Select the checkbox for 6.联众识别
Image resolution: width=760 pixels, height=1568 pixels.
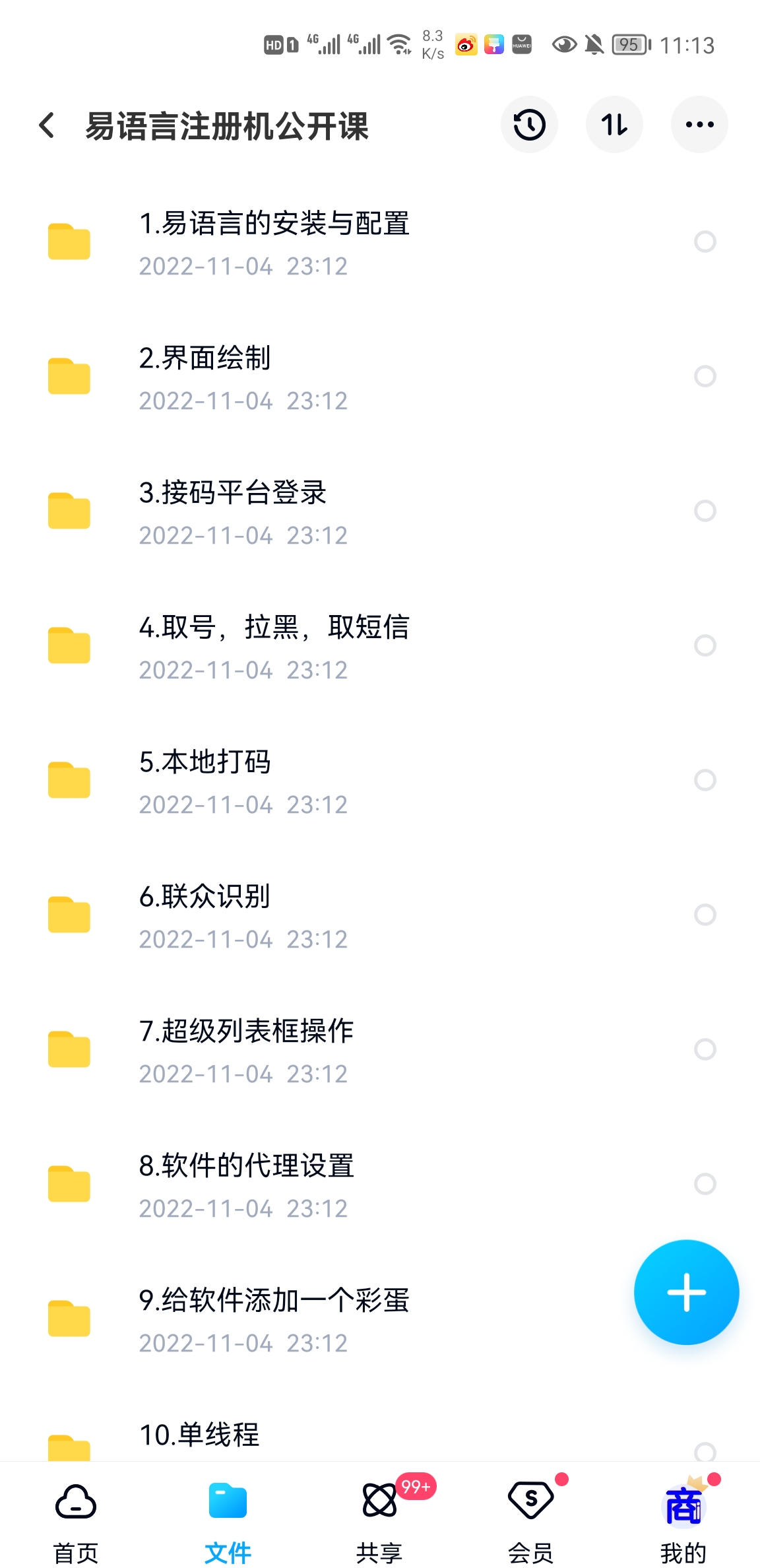[x=705, y=915]
